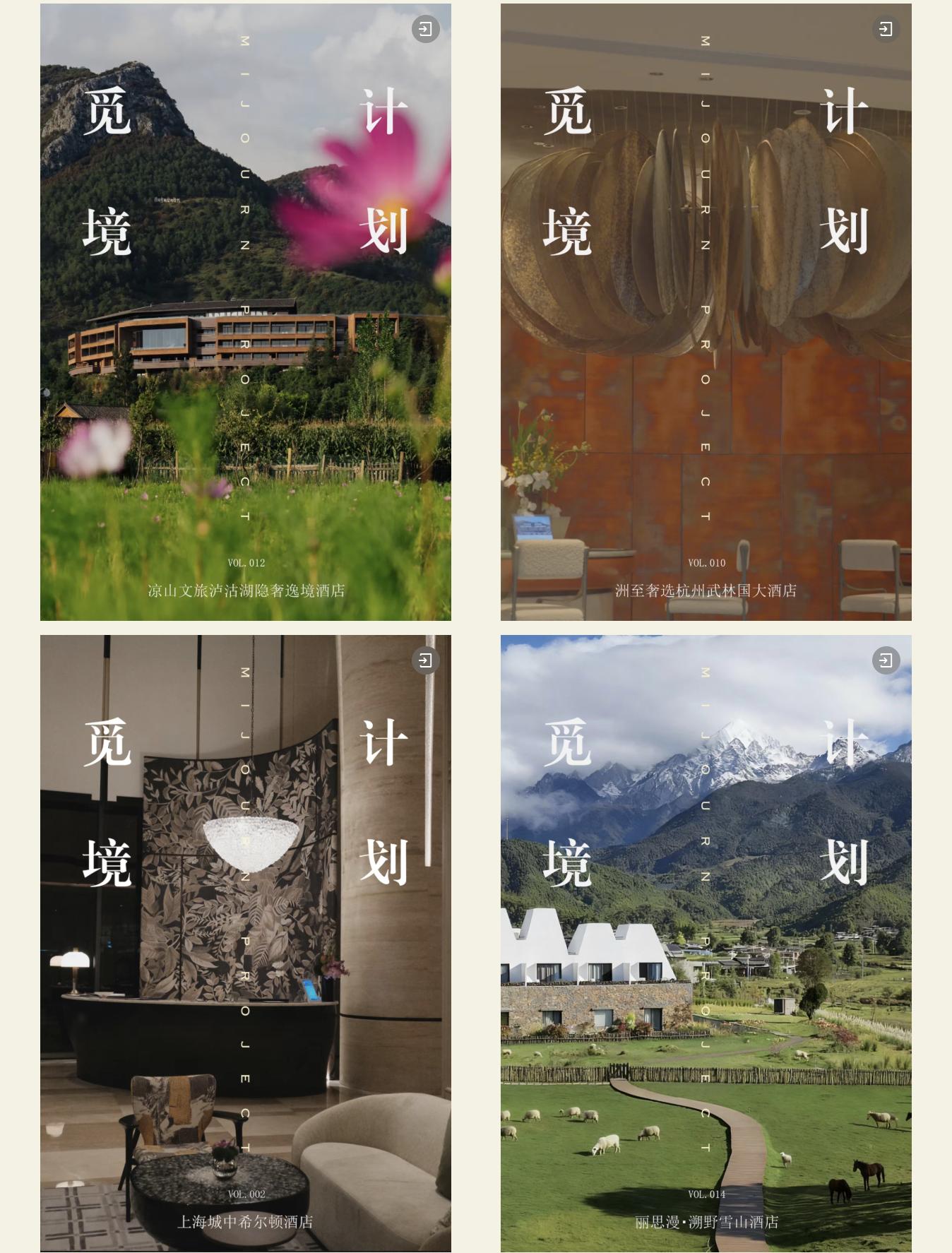Tap the enter icon on the VOL.012 card
Viewport: 952px width, 1253px height.
(x=425, y=29)
